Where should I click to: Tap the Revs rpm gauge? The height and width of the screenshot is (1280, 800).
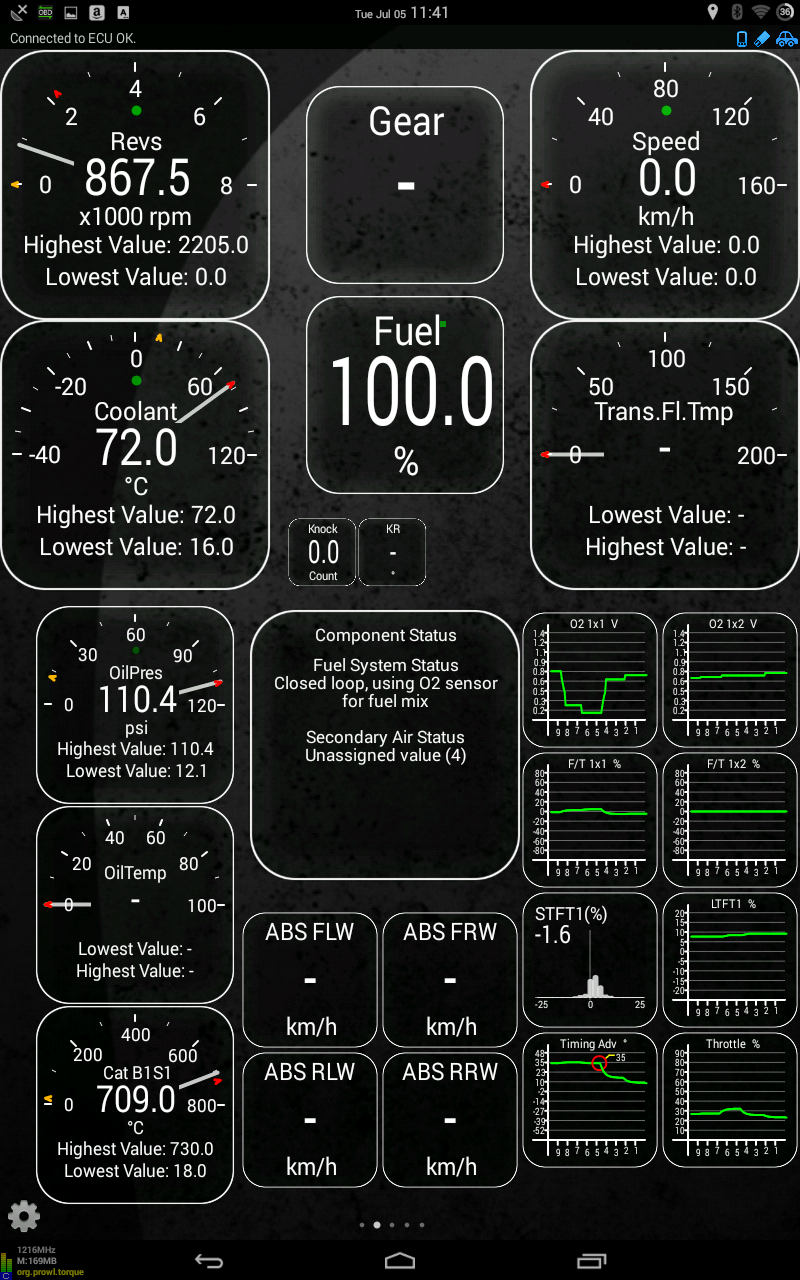coord(135,186)
